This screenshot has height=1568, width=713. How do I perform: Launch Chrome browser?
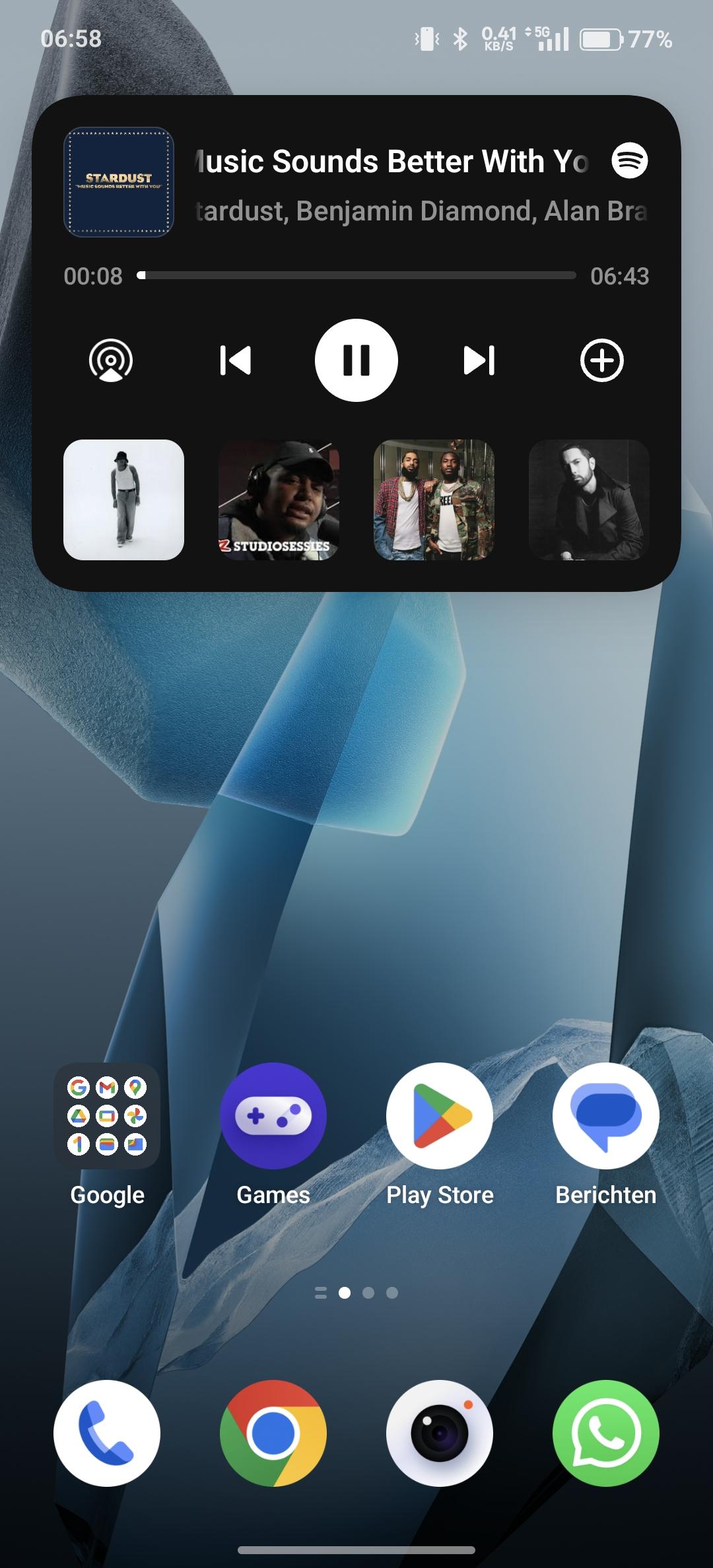(x=273, y=1433)
